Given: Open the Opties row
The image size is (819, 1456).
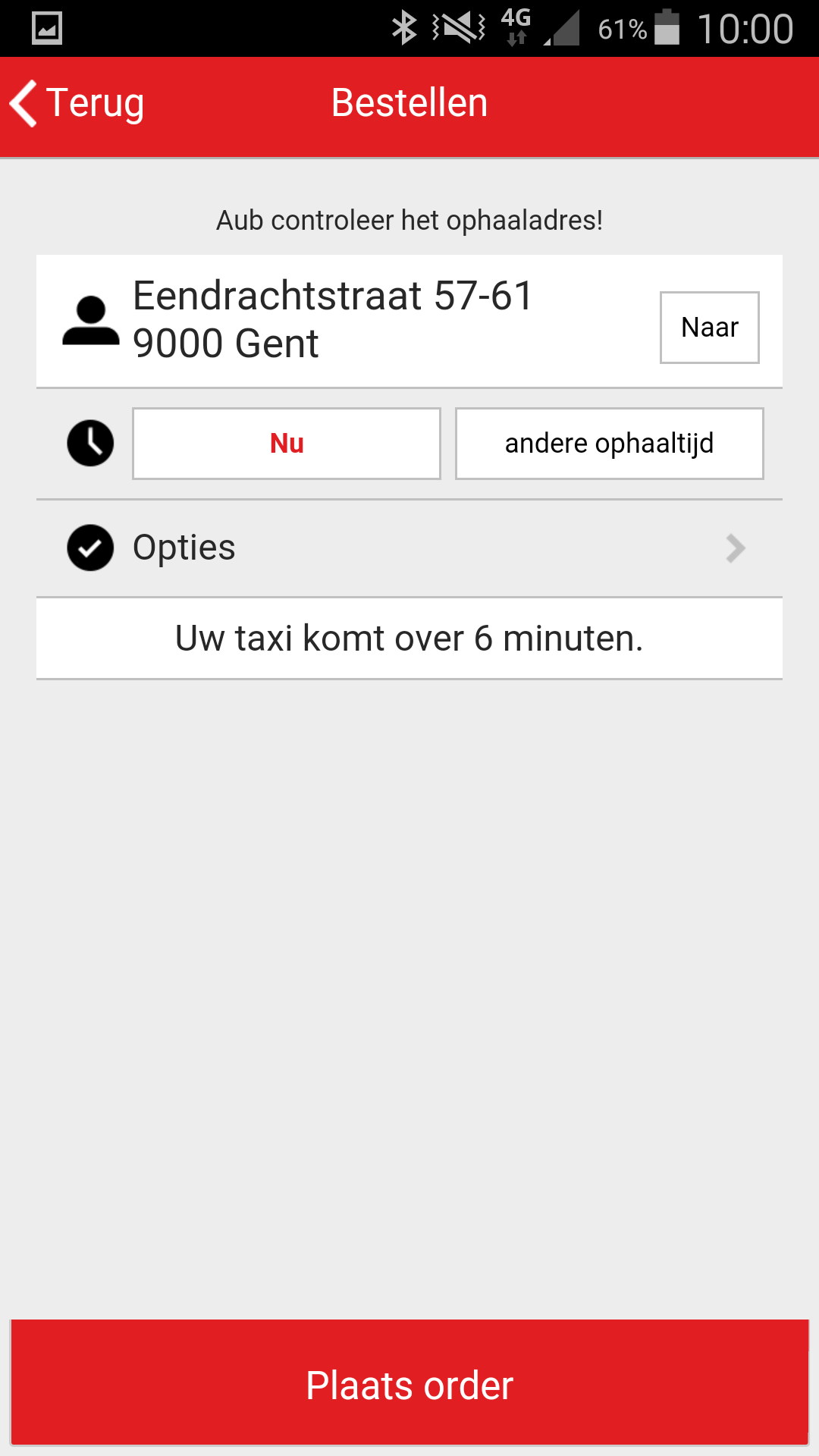Looking at the screenshot, I should point(409,548).
